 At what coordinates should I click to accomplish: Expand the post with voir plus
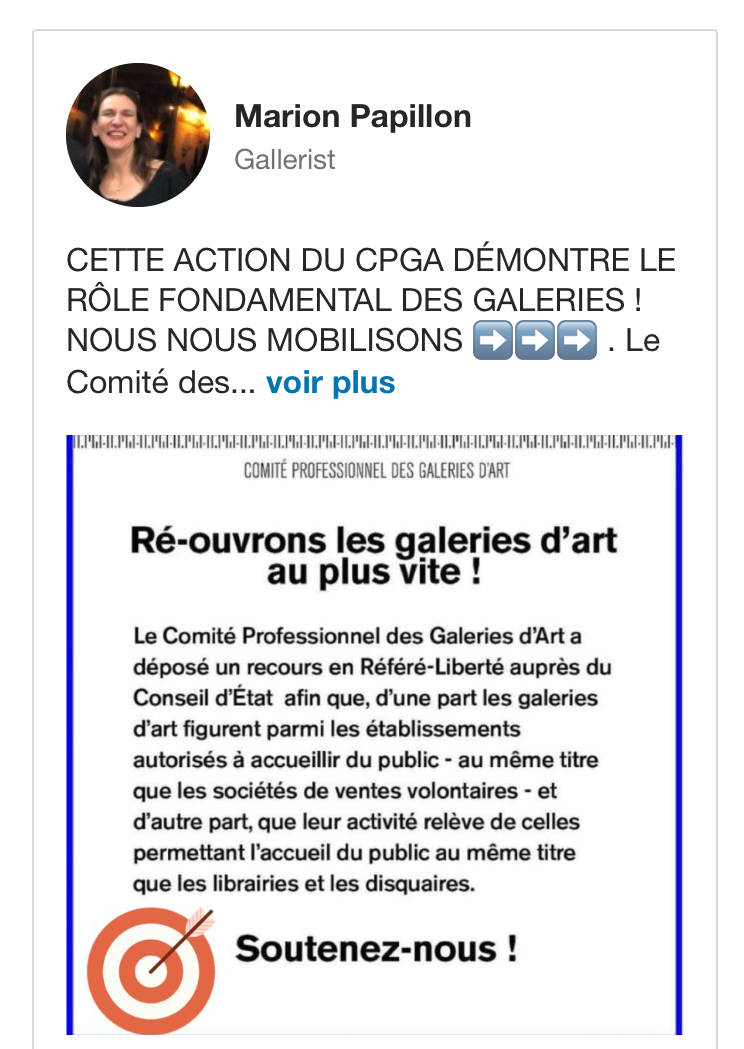tap(330, 383)
